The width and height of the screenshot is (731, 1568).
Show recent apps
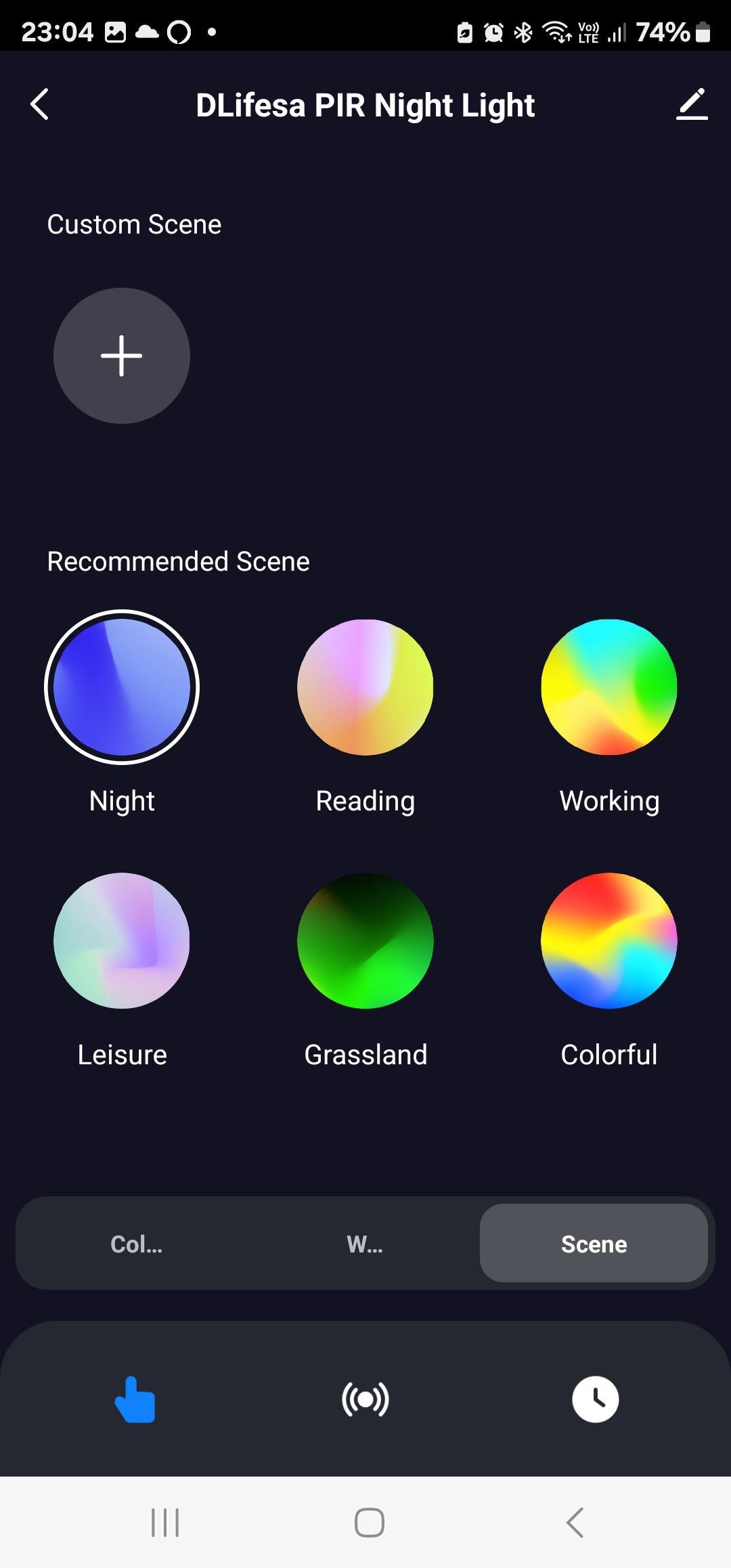click(165, 1523)
